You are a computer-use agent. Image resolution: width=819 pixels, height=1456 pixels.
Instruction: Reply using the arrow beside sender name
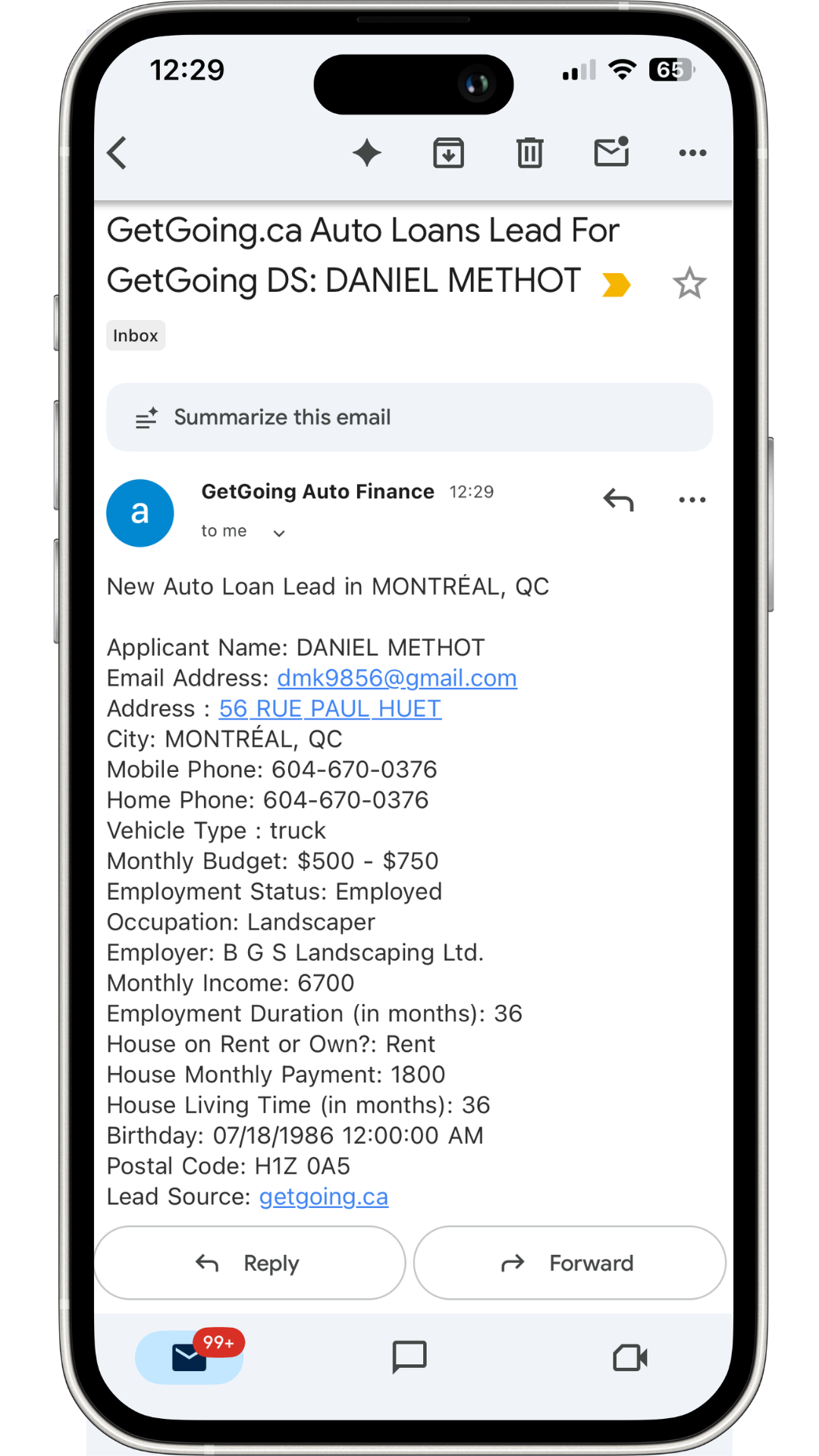tap(618, 500)
